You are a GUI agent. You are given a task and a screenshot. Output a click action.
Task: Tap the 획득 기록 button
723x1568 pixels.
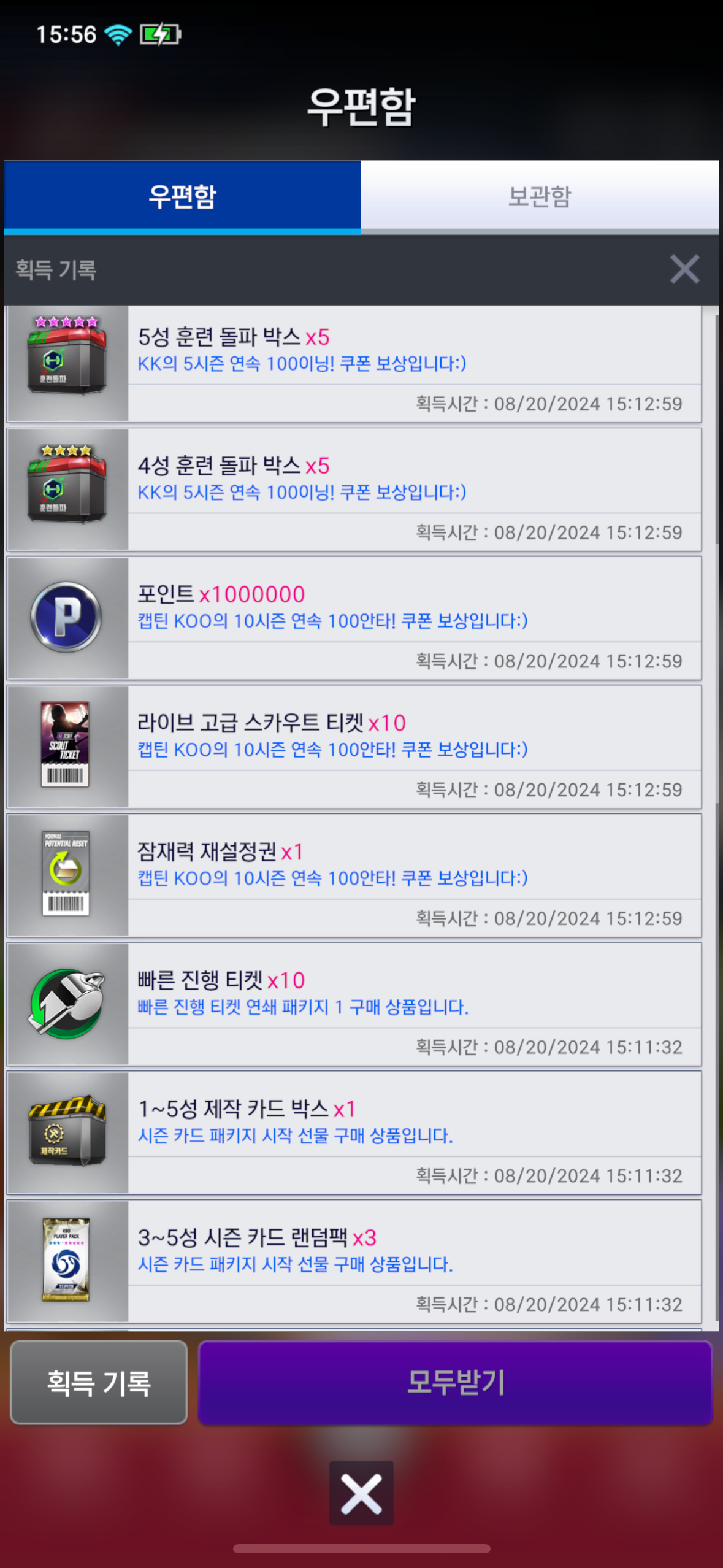coord(99,1383)
